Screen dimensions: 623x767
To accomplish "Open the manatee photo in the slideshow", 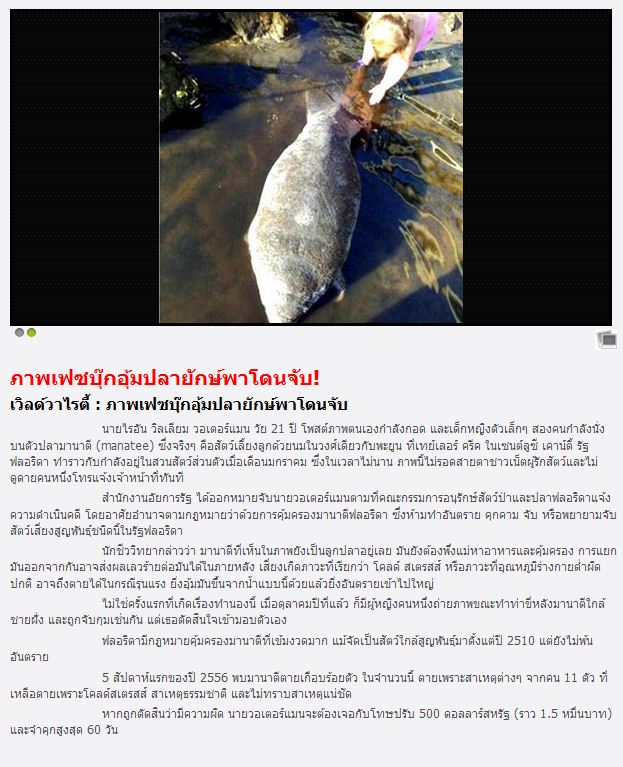I will [x=311, y=167].
